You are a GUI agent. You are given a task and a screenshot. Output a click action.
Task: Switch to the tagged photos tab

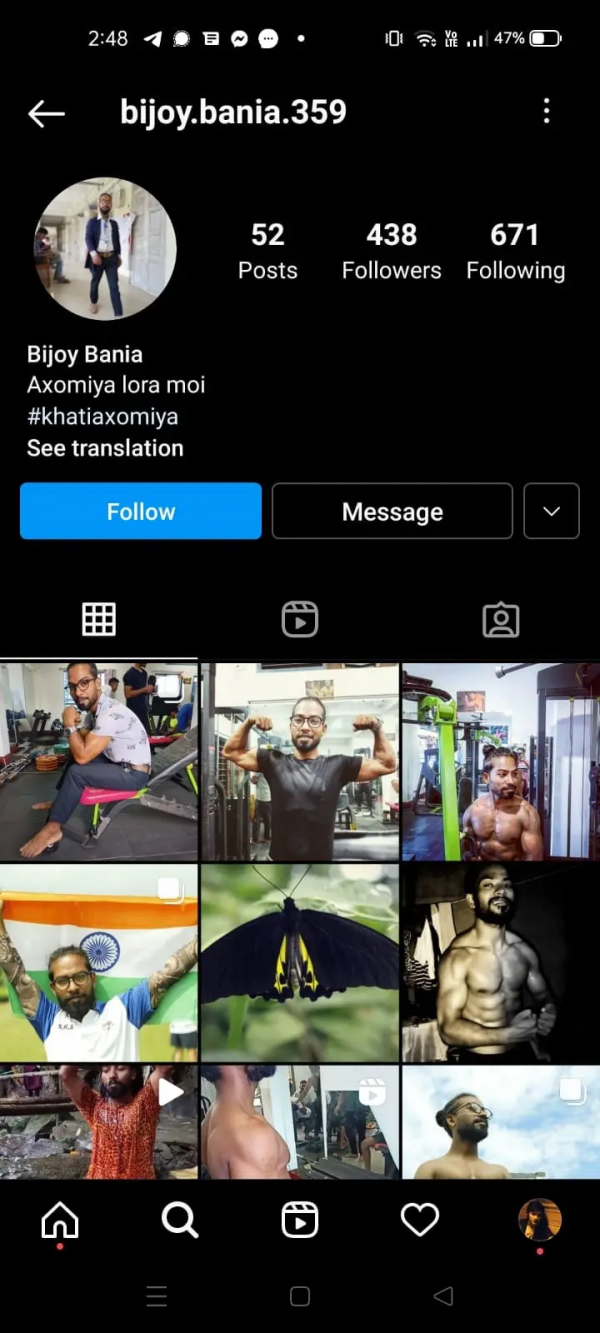(500, 620)
